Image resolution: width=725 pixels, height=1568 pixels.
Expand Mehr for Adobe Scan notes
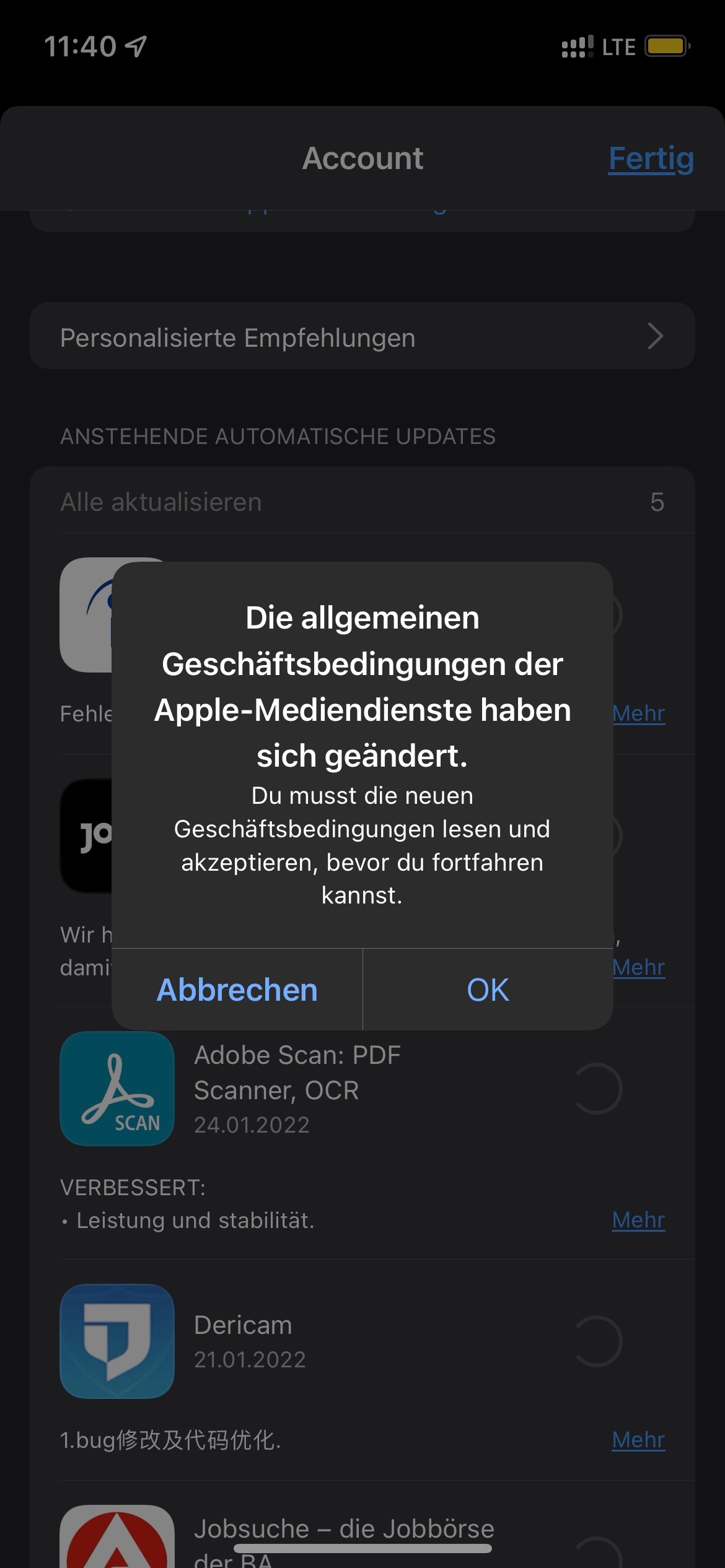[638, 1220]
